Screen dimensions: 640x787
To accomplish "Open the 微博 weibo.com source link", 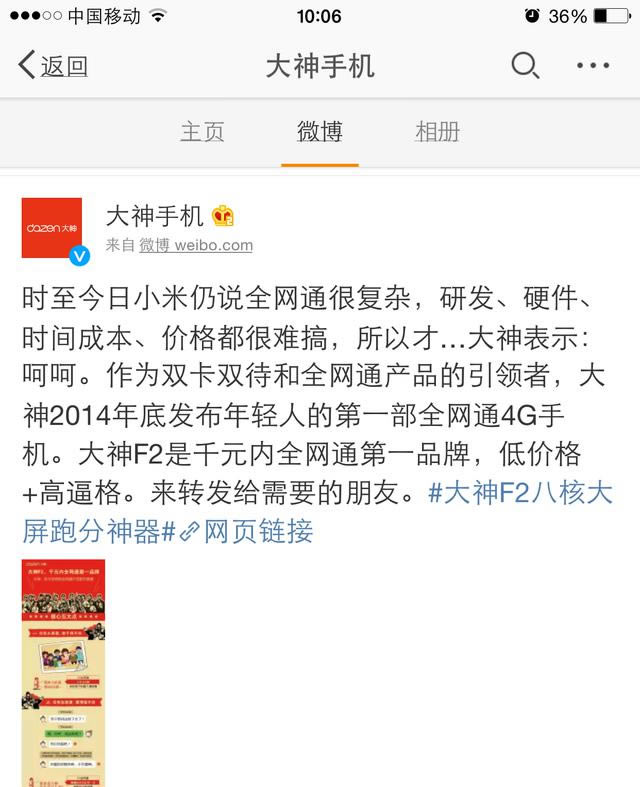I will (x=195, y=245).
